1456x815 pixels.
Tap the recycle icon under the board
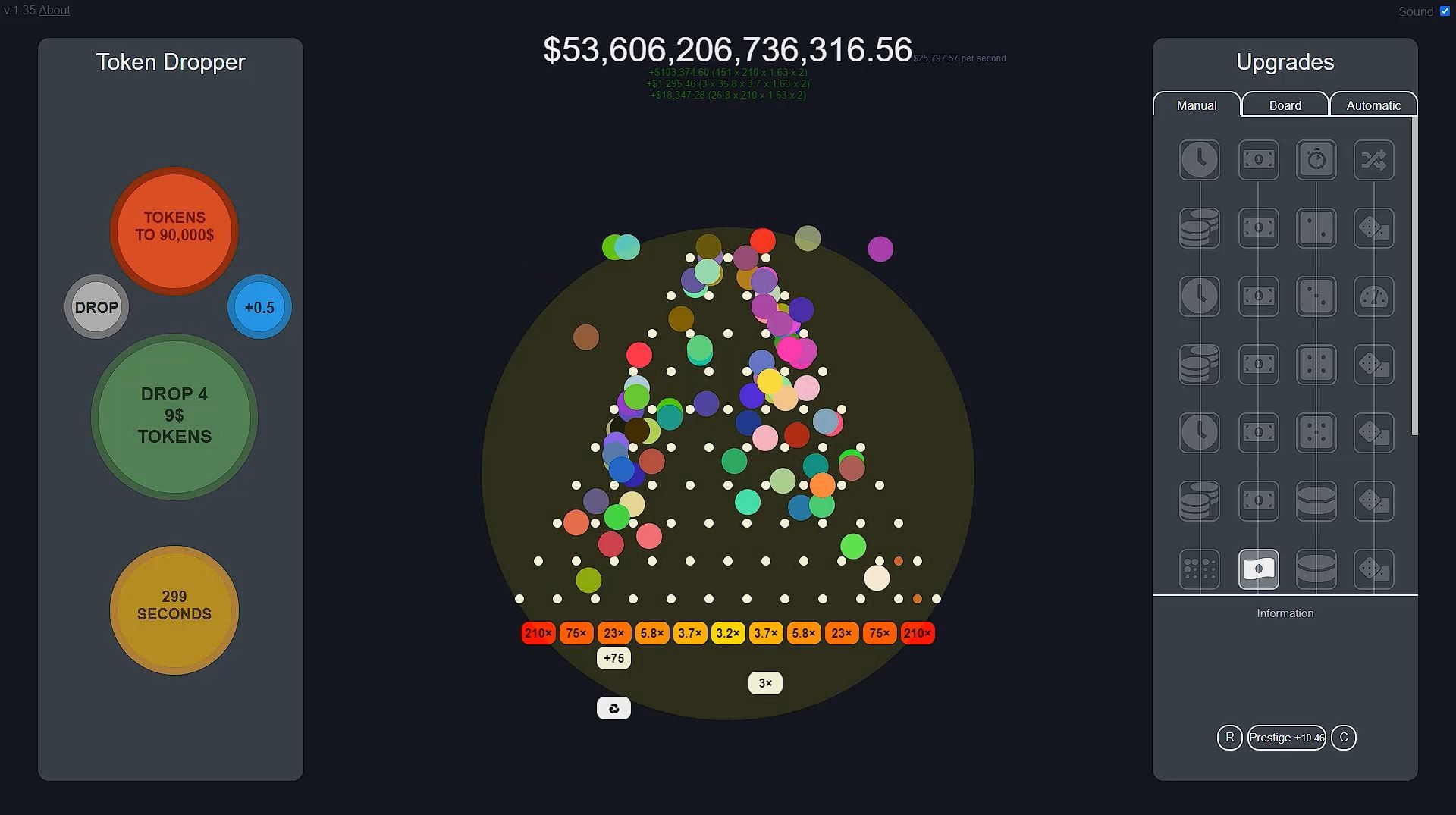pos(613,708)
